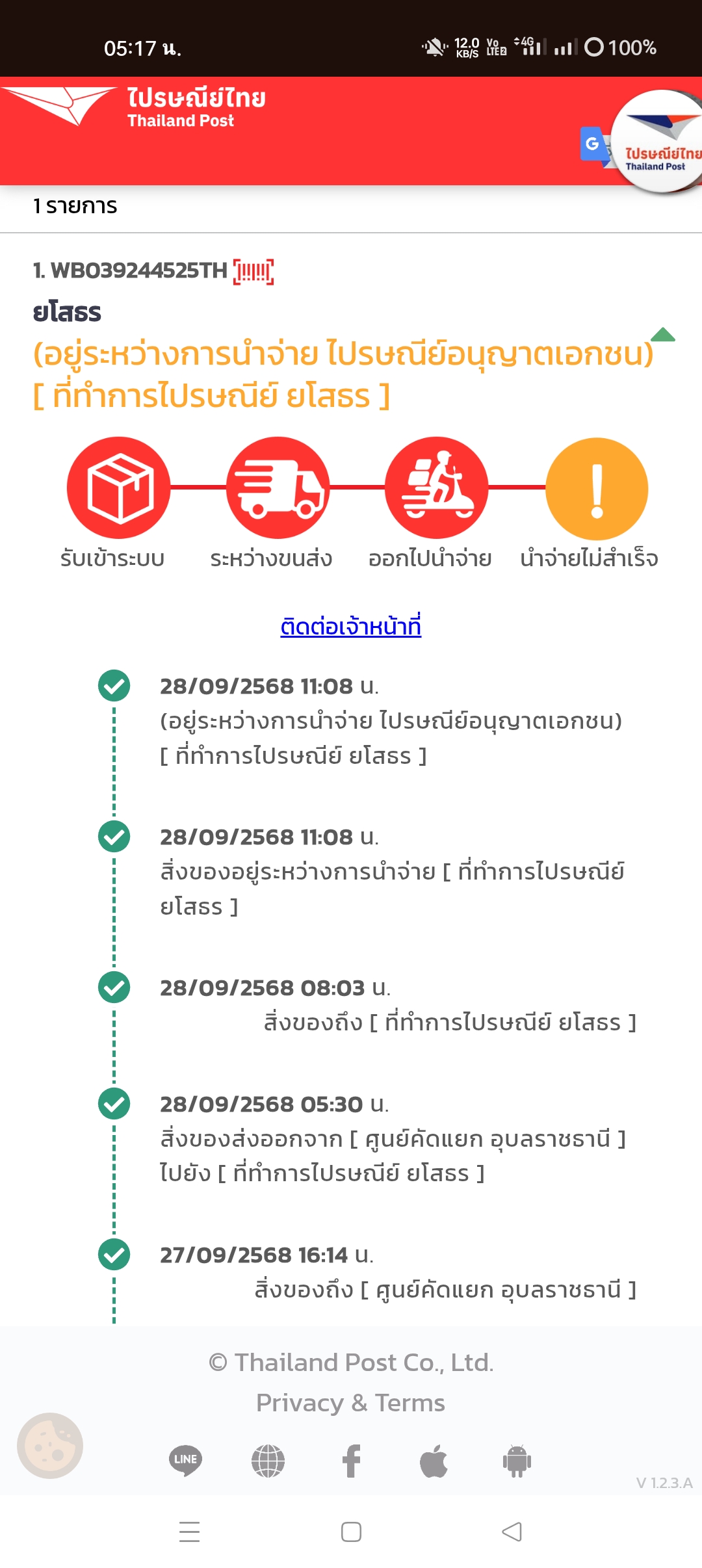Open Thailand Post Facebook page

(x=352, y=1461)
